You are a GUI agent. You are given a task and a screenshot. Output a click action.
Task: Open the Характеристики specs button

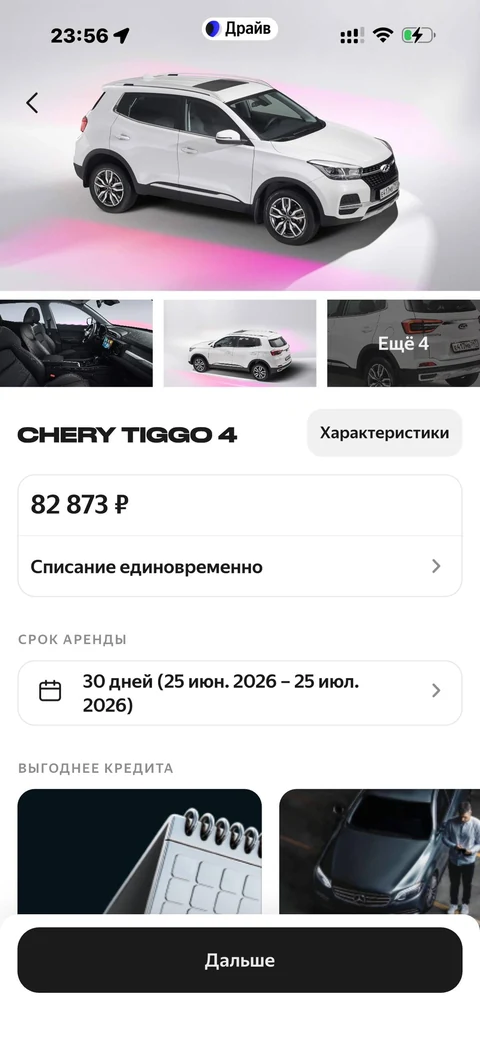tap(384, 433)
